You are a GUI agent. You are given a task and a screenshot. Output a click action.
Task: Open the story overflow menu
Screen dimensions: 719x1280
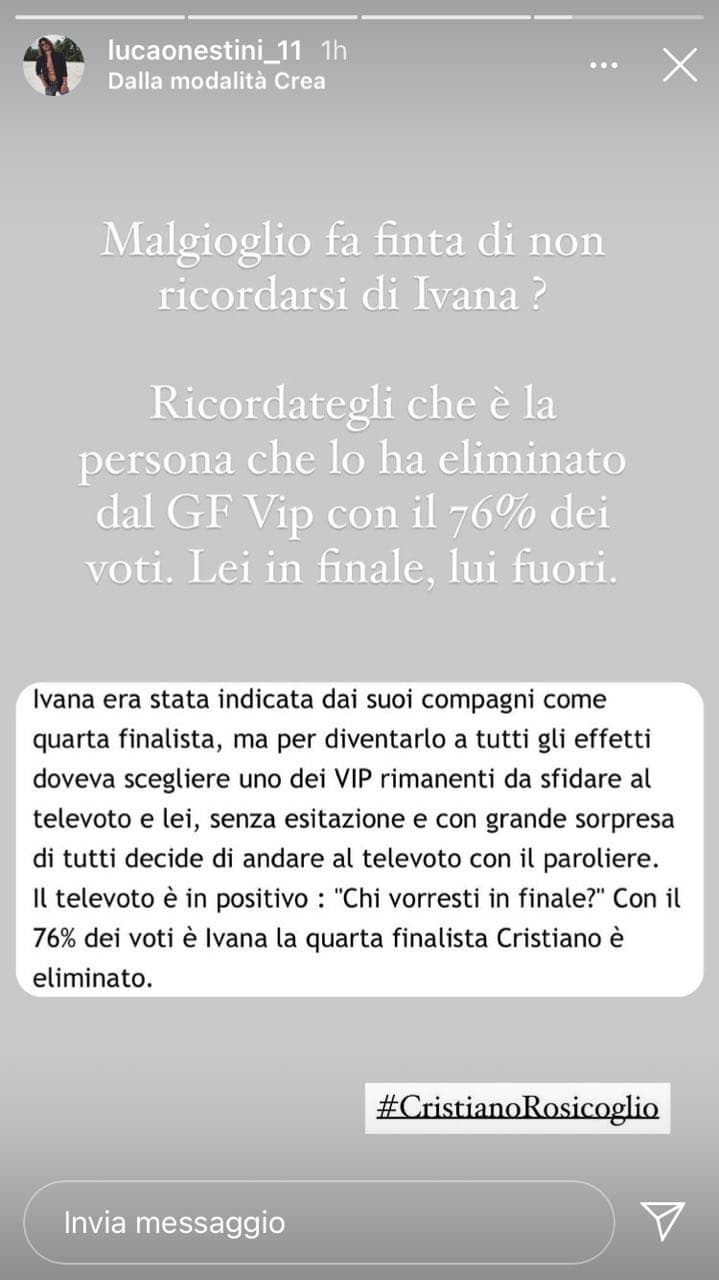tap(604, 66)
